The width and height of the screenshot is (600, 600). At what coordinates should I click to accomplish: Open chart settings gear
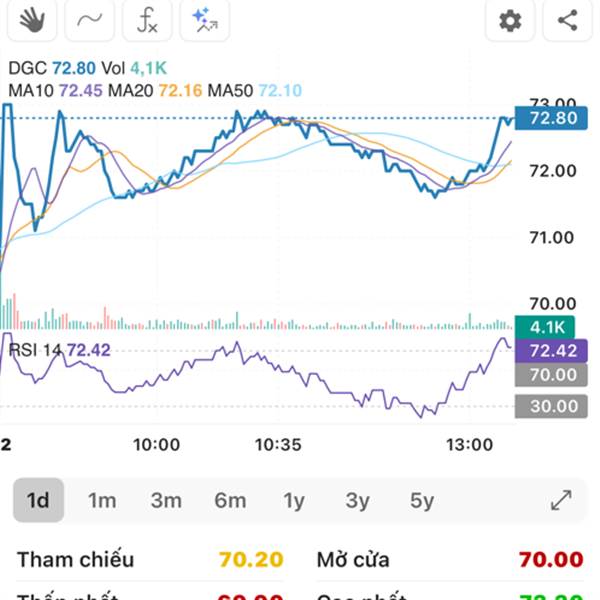510,20
